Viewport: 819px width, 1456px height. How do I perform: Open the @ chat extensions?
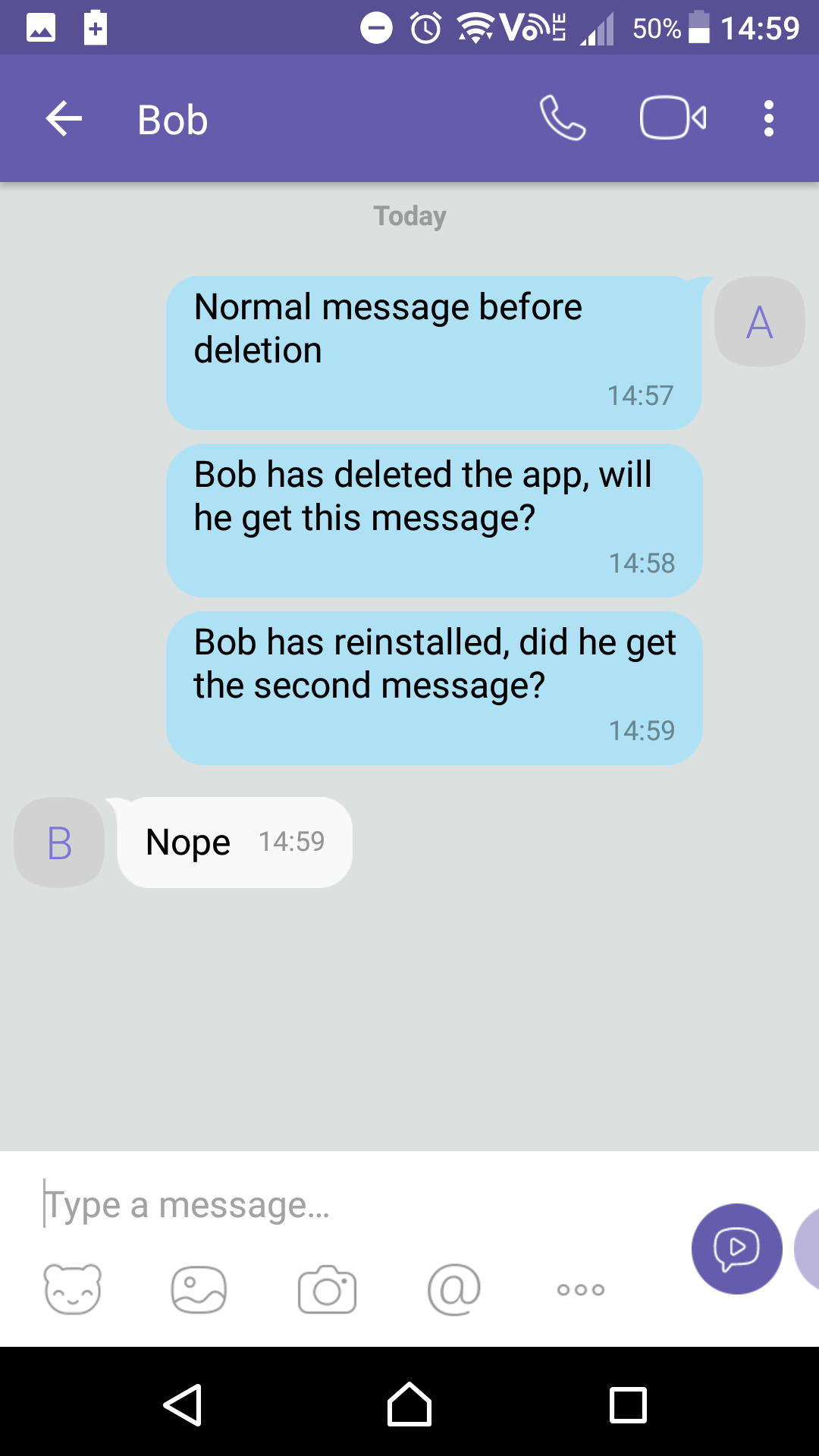coord(453,1289)
